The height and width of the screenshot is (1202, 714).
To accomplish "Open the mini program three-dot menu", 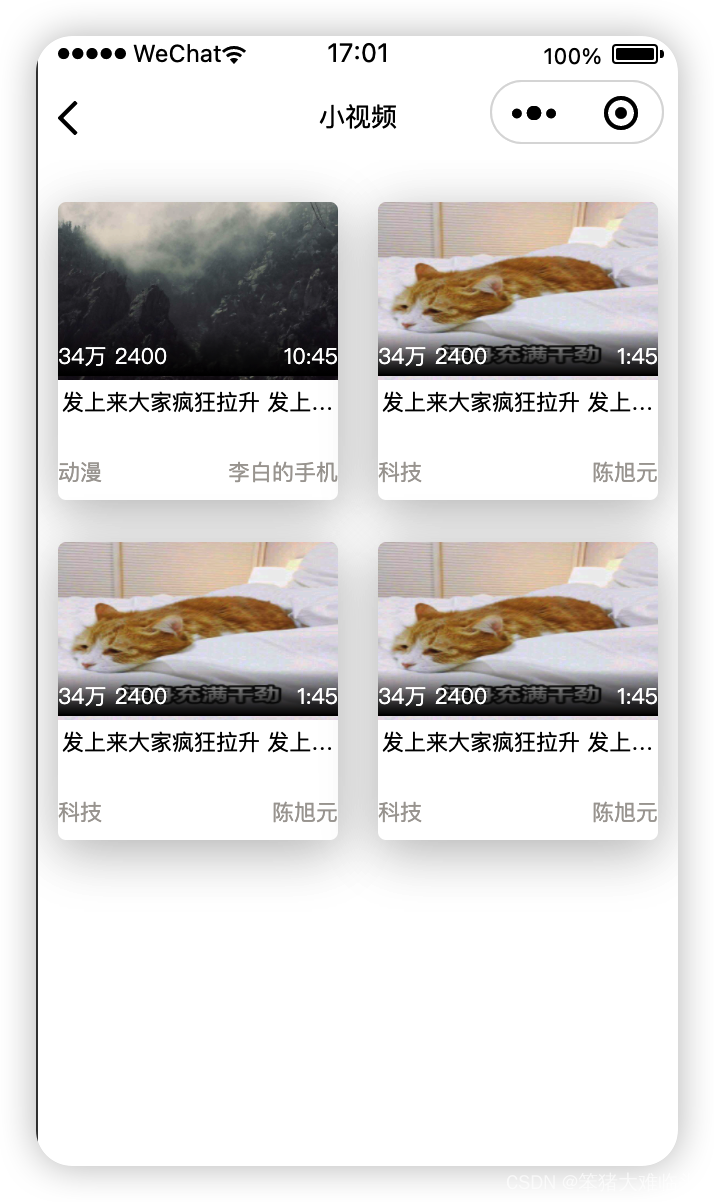I will [533, 113].
